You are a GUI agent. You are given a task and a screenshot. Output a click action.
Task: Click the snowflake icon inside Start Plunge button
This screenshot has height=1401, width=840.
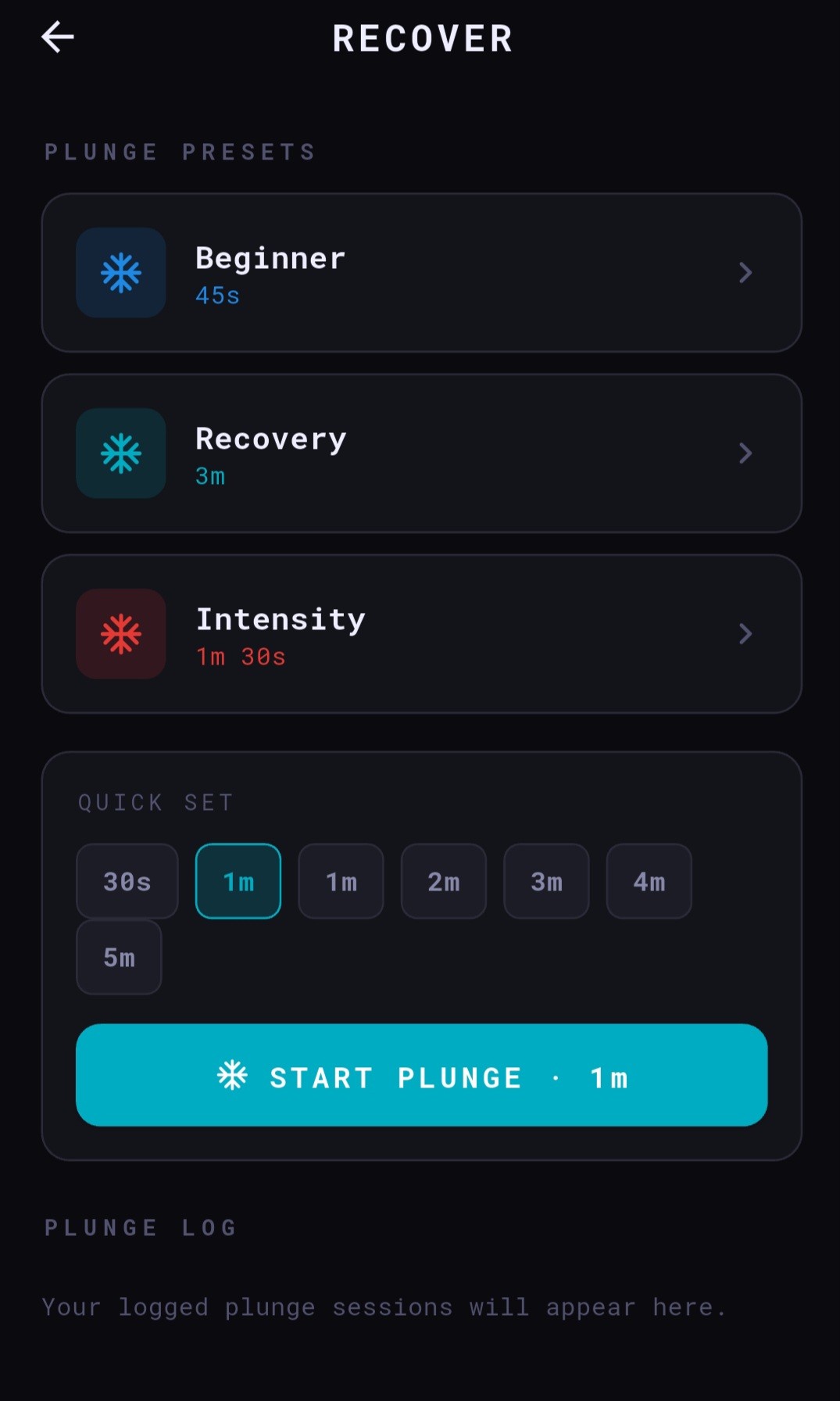233,1076
